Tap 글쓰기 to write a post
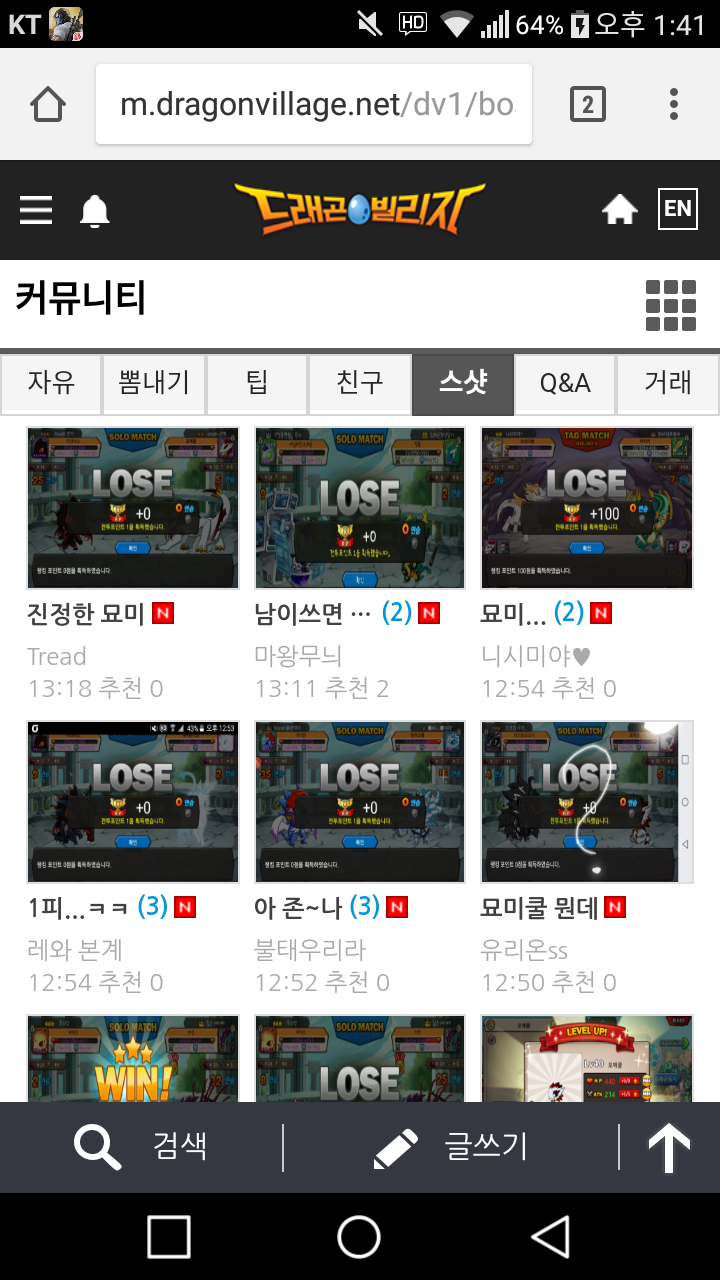This screenshot has width=720, height=1280. click(450, 1147)
